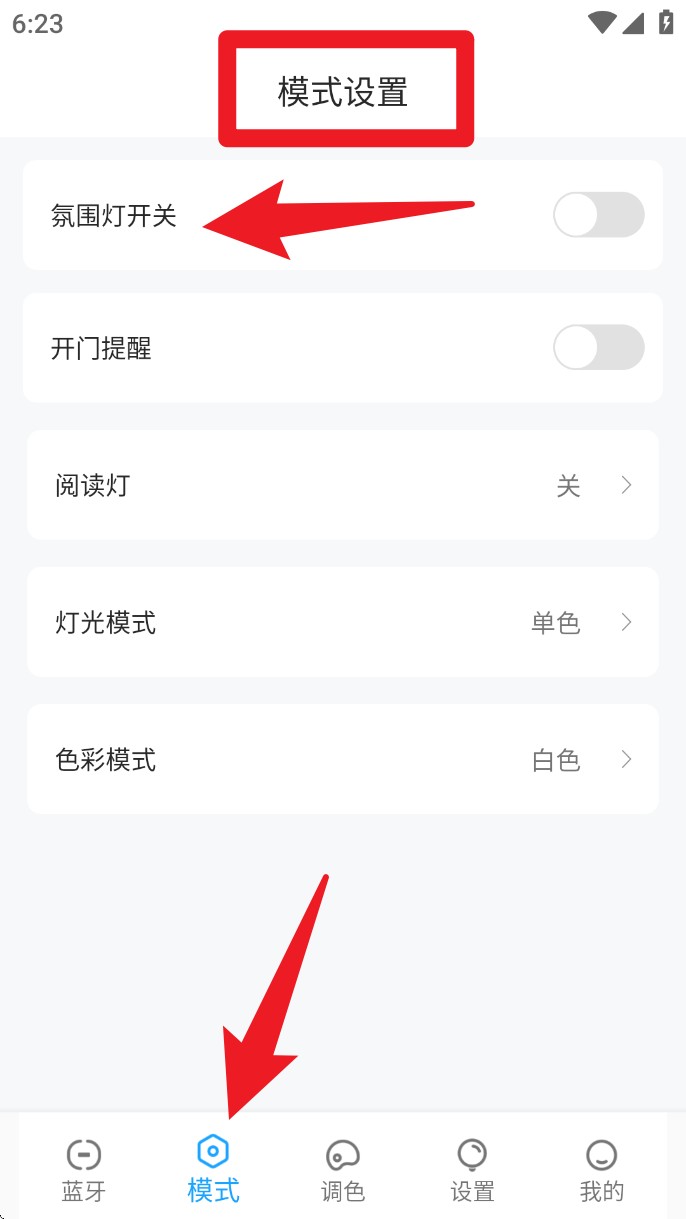
Task: Switch to the 蓝牙 tab
Action: coord(84,1170)
